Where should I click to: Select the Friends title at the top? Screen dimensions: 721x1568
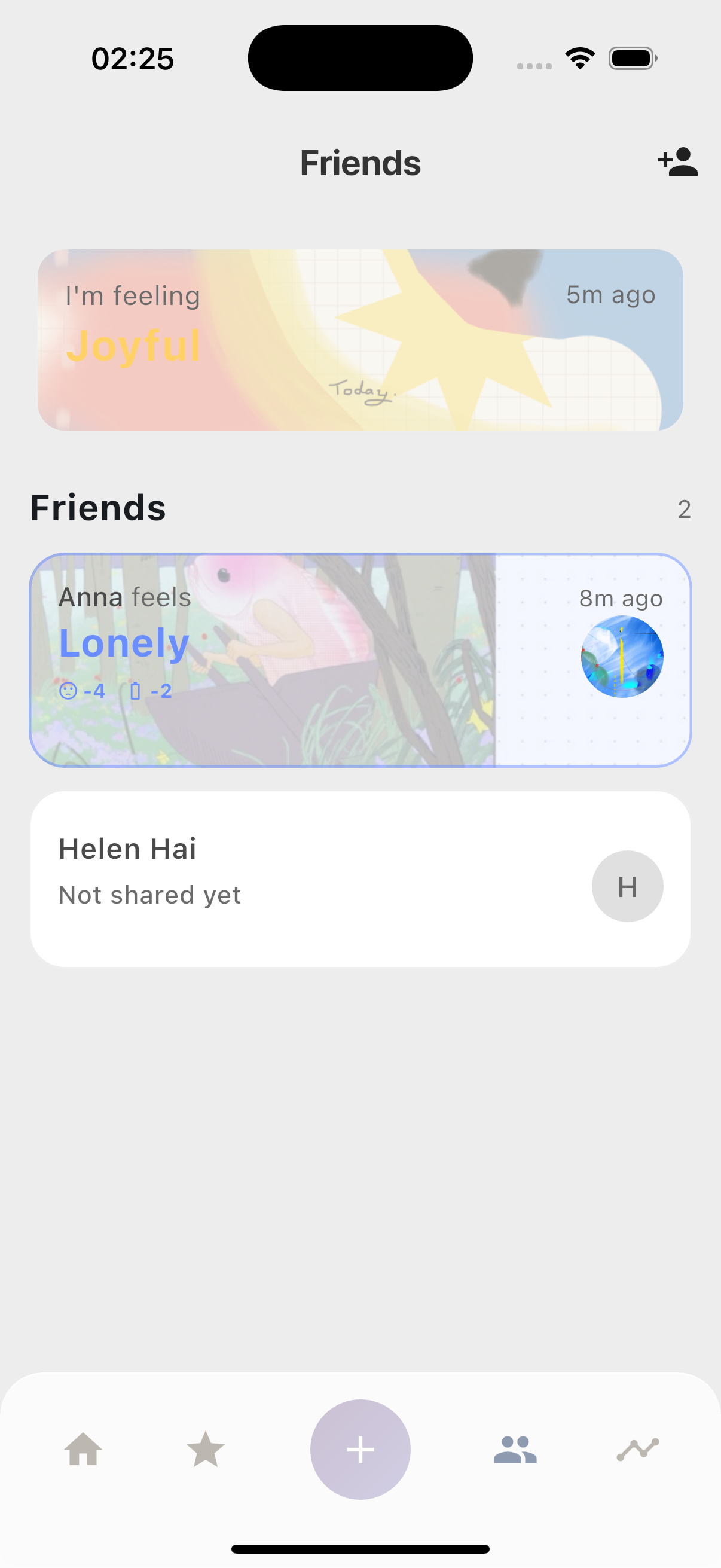click(x=360, y=162)
